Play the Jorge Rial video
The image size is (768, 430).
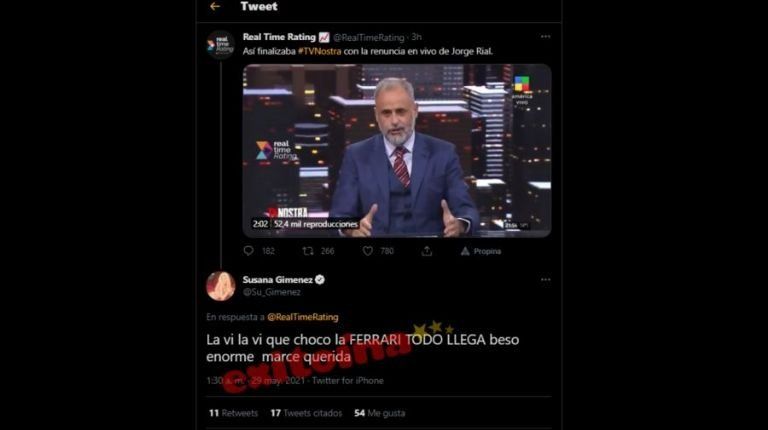pyautogui.click(x=396, y=150)
